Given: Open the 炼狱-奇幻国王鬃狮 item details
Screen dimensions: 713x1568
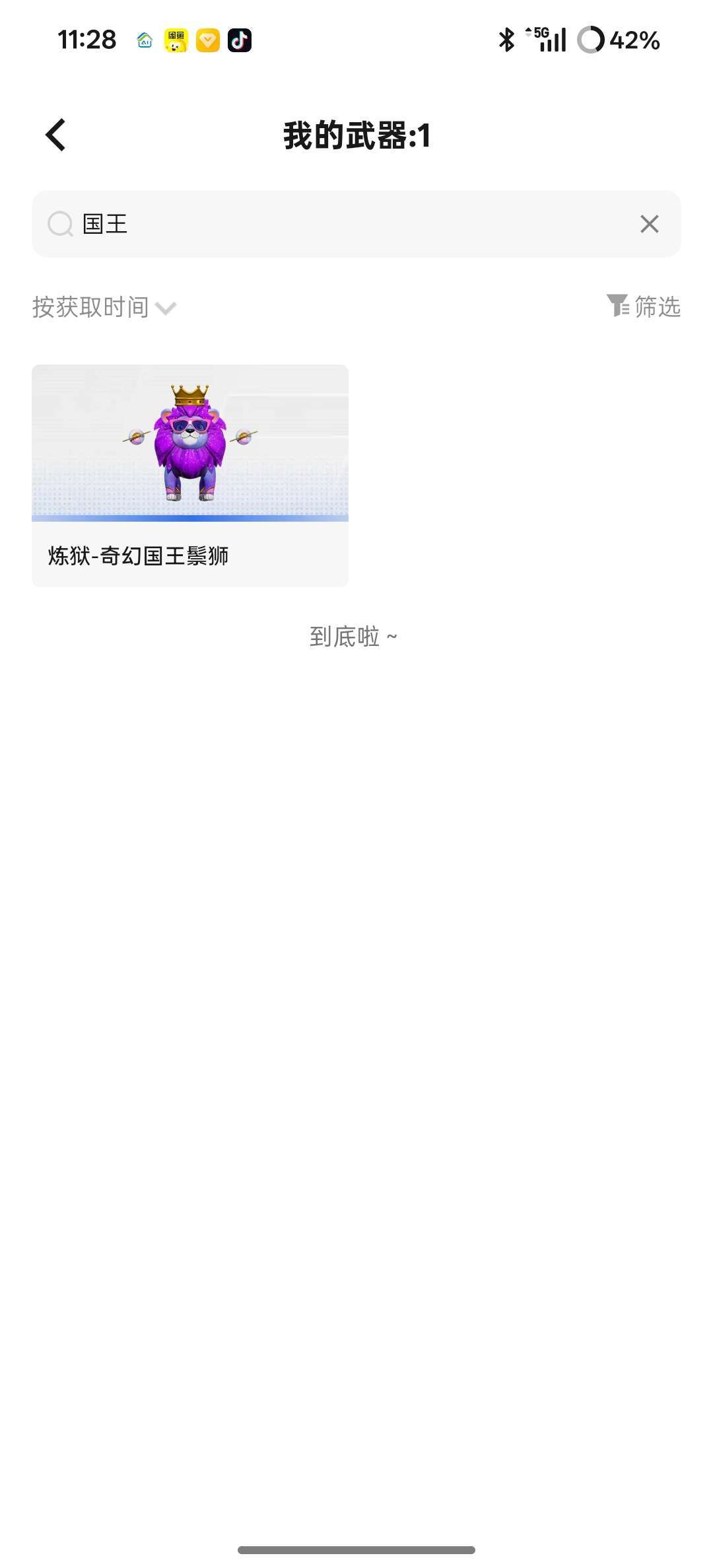Looking at the screenshot, I should 190,476.
